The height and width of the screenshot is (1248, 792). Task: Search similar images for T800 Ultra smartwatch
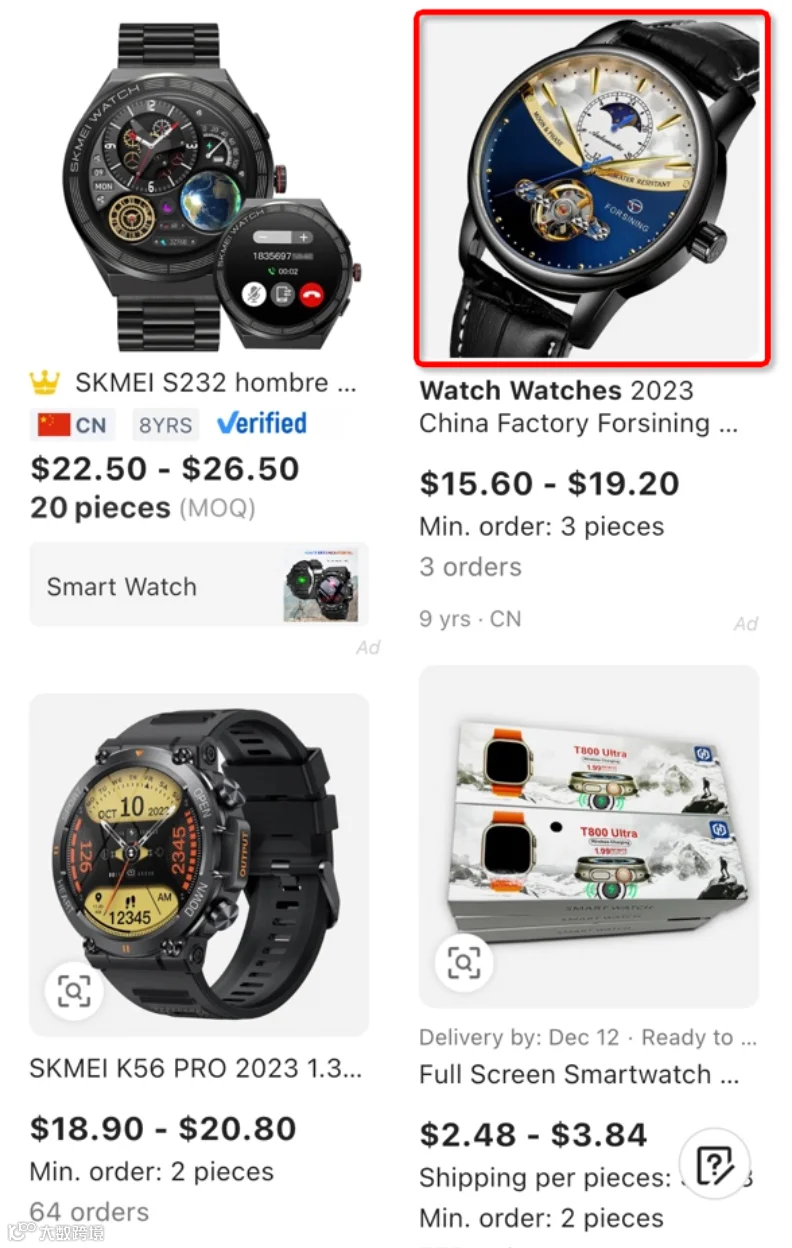(464, 963)
